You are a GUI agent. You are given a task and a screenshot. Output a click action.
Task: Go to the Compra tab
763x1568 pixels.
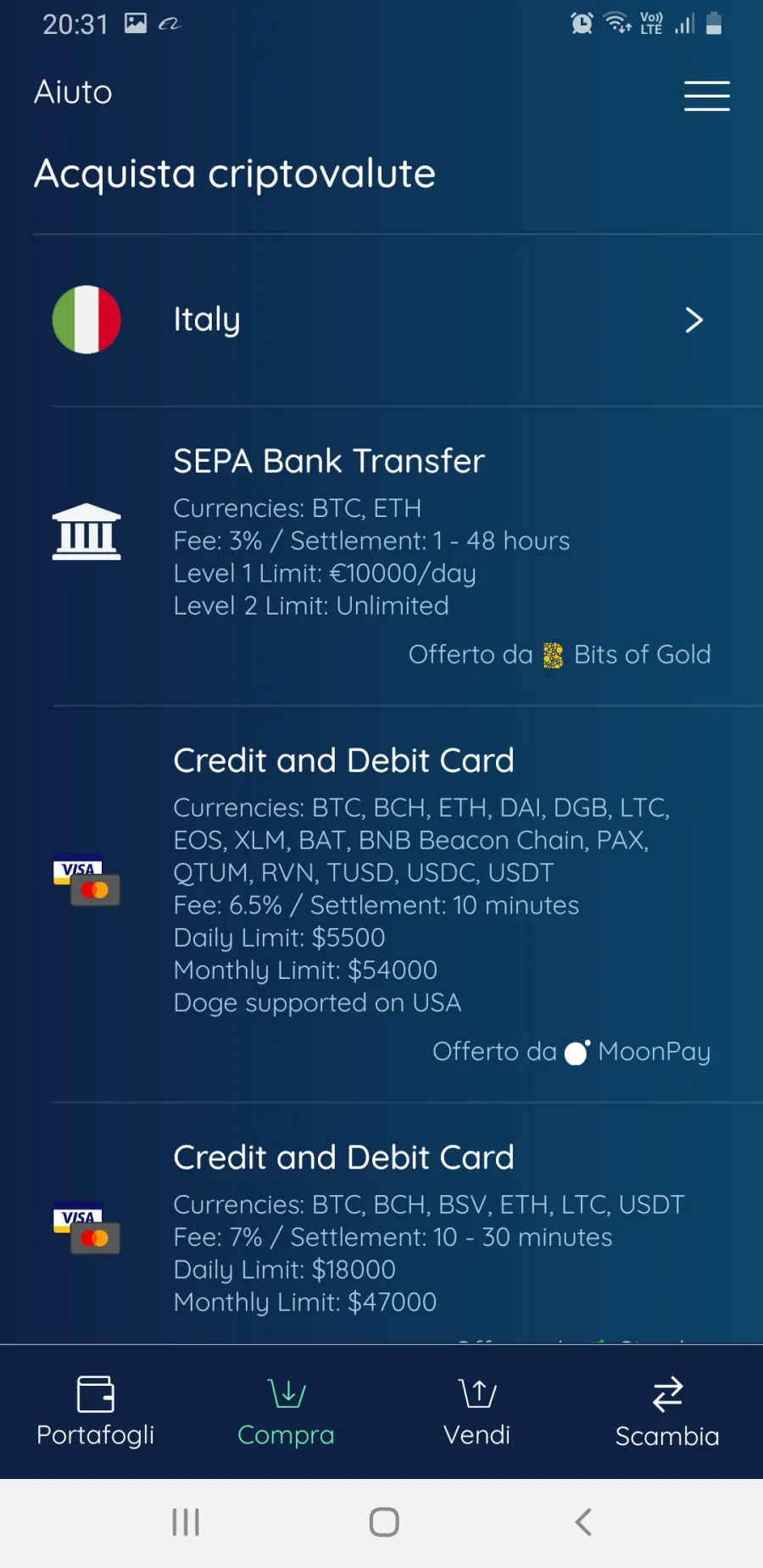pos(286,1411)
